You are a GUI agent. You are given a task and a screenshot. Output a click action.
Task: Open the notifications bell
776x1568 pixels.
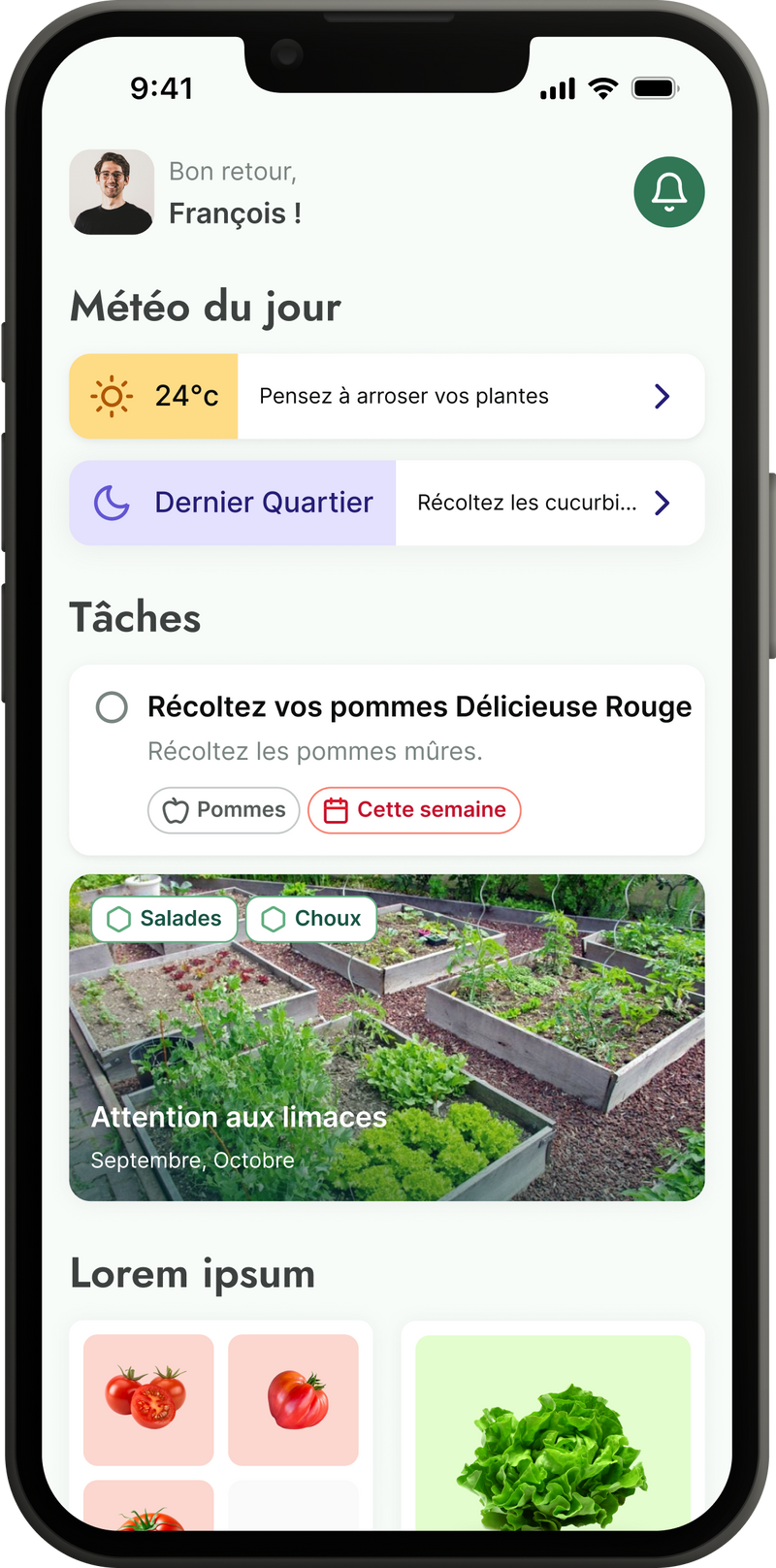point(668,192)
